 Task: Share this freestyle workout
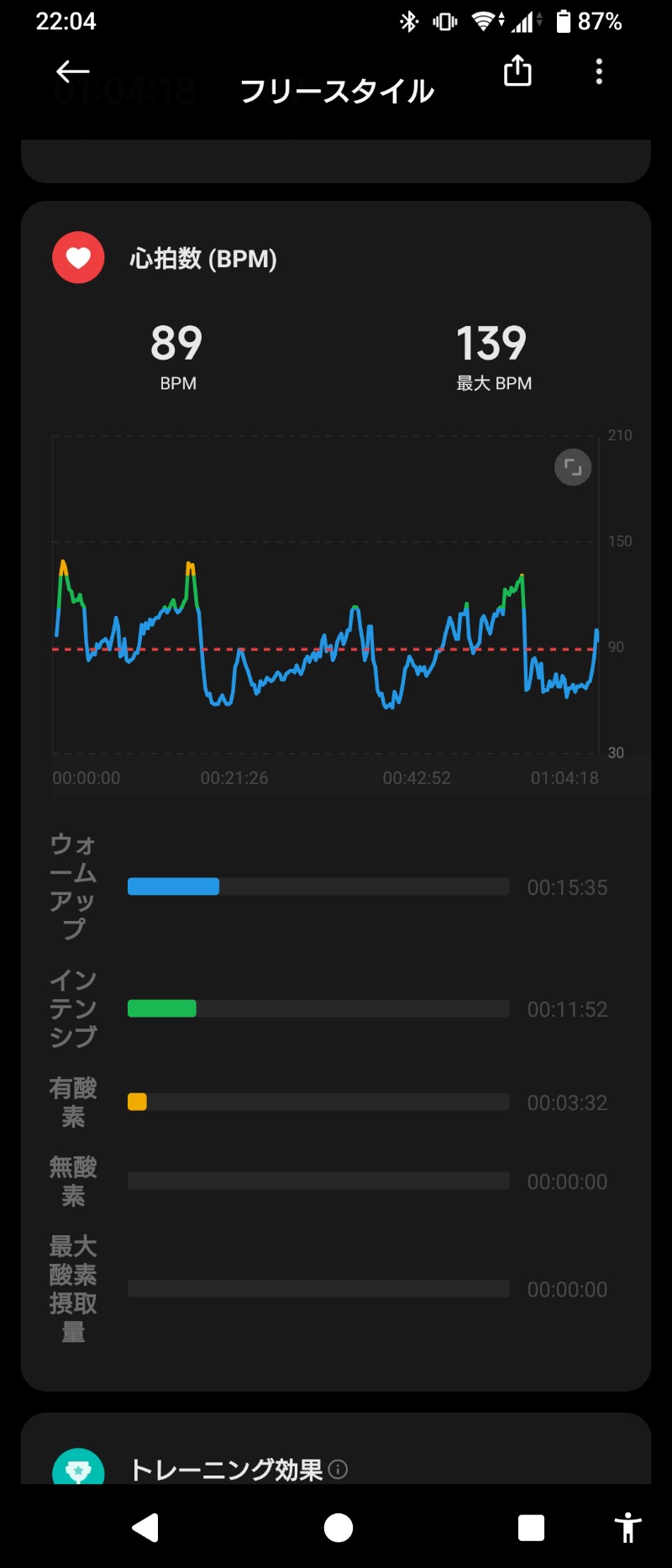pos(517,71)
